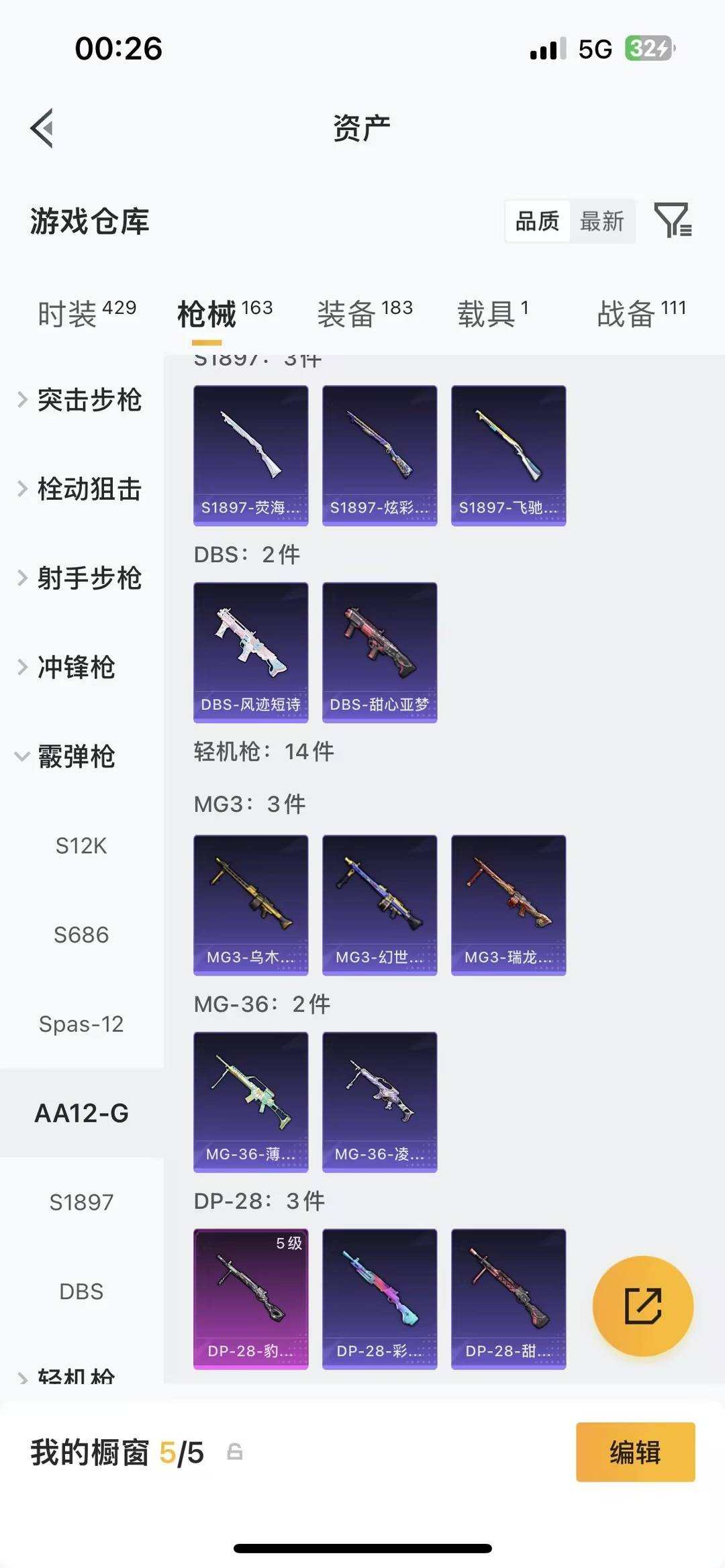Select AA12-G in the shotgun sublist
Viewport: 725px width, 1568px height.
click(x=81, y=1112)
